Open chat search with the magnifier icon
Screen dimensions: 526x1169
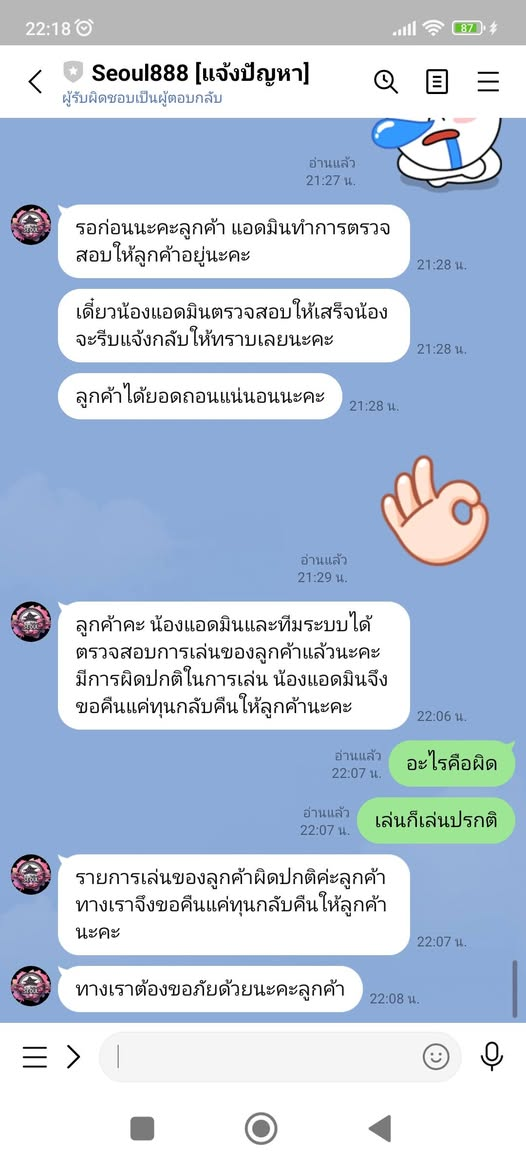coord(386,81)
